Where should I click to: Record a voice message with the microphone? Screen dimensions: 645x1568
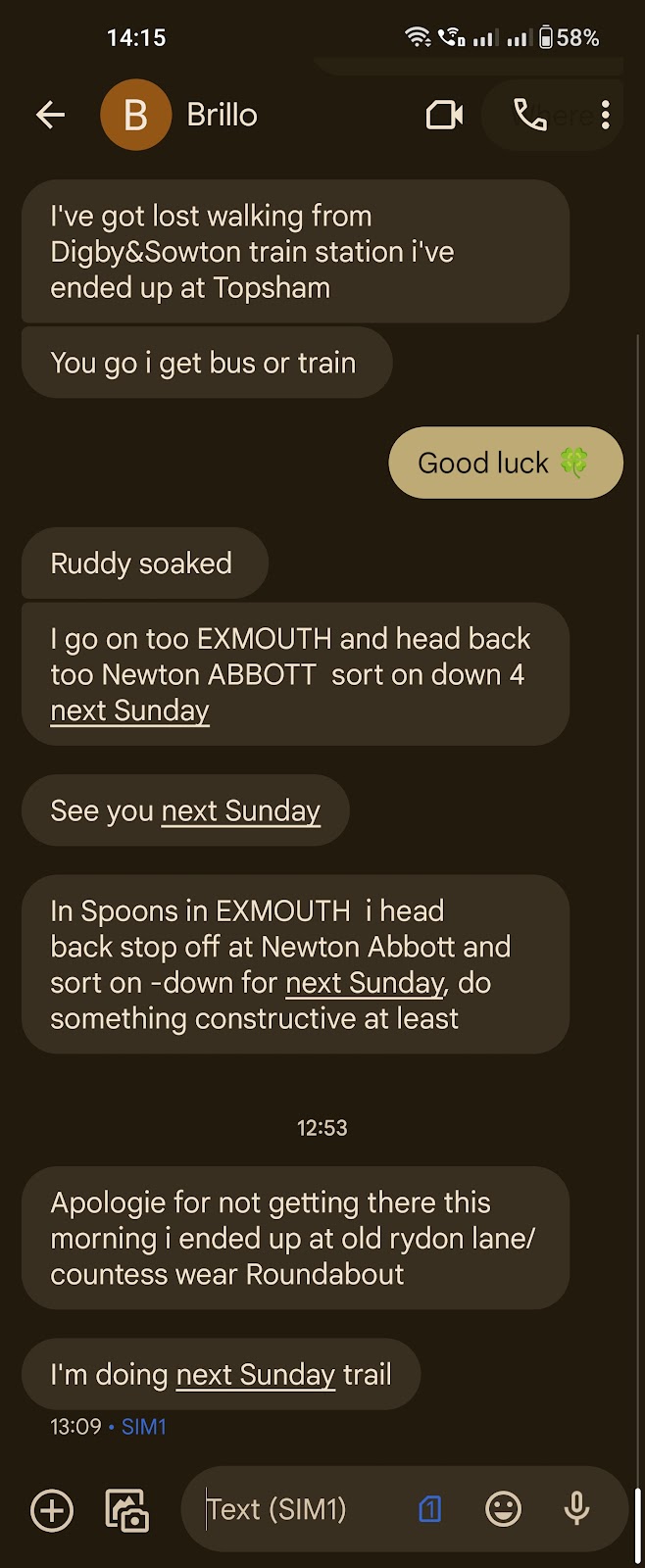click(576, 1509)
